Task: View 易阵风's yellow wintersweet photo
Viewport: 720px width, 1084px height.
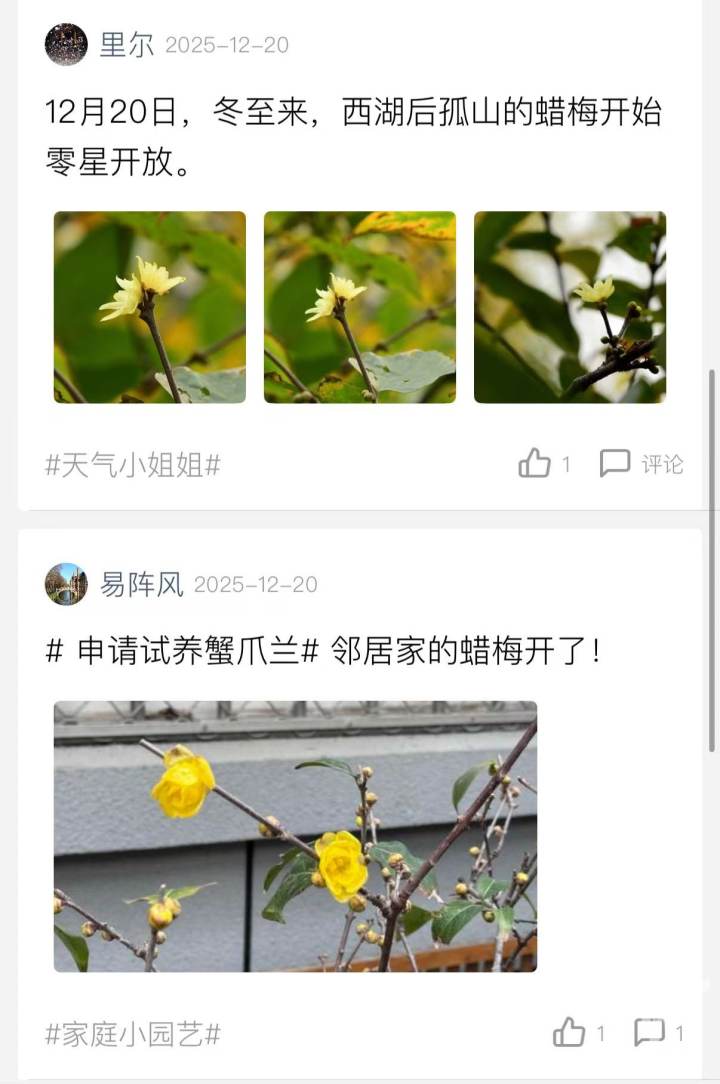Action: (x=295, y=836)
